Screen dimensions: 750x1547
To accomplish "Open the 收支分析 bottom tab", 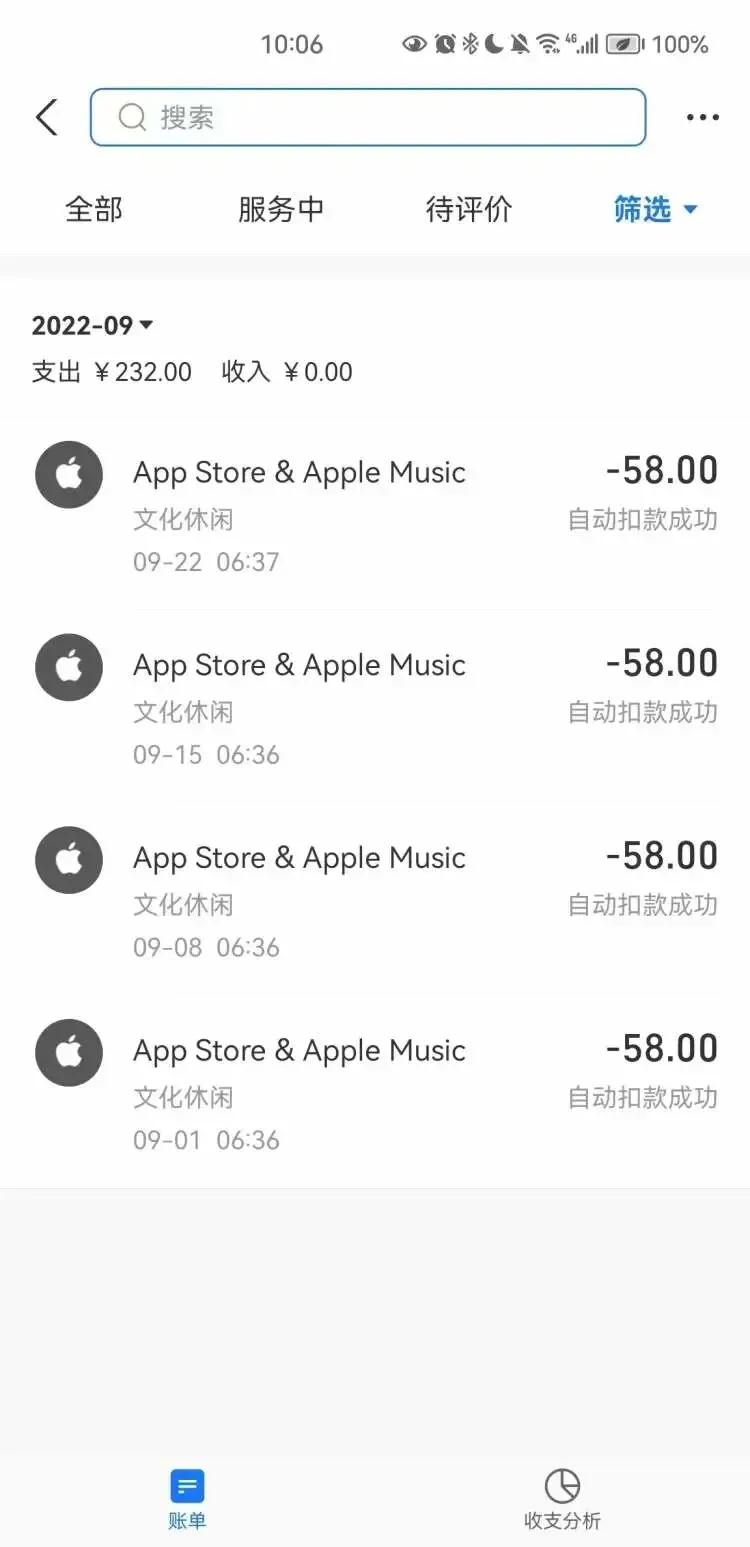I will [562, 1499].
